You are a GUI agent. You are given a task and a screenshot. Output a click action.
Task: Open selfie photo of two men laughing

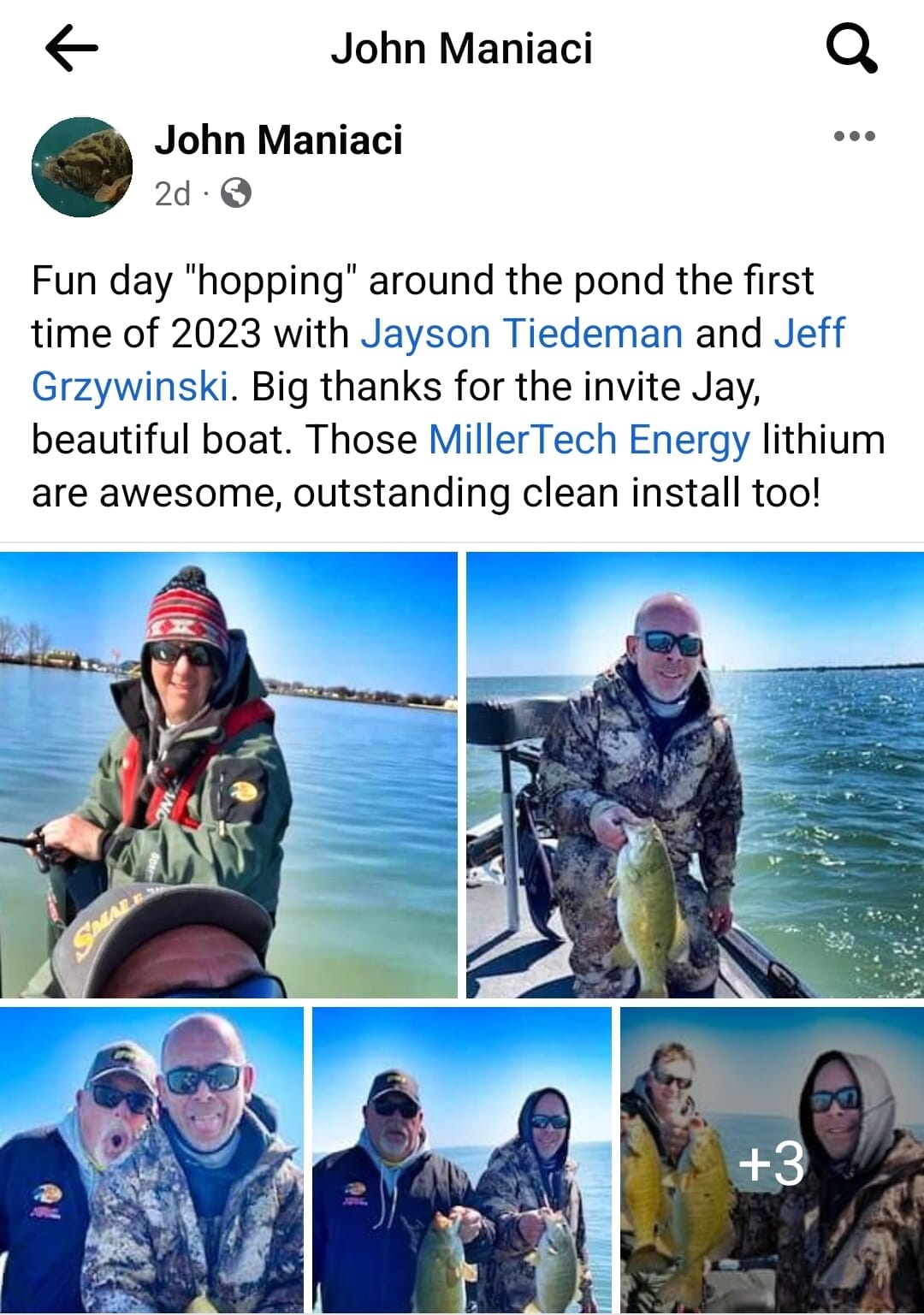[151, 1159]
